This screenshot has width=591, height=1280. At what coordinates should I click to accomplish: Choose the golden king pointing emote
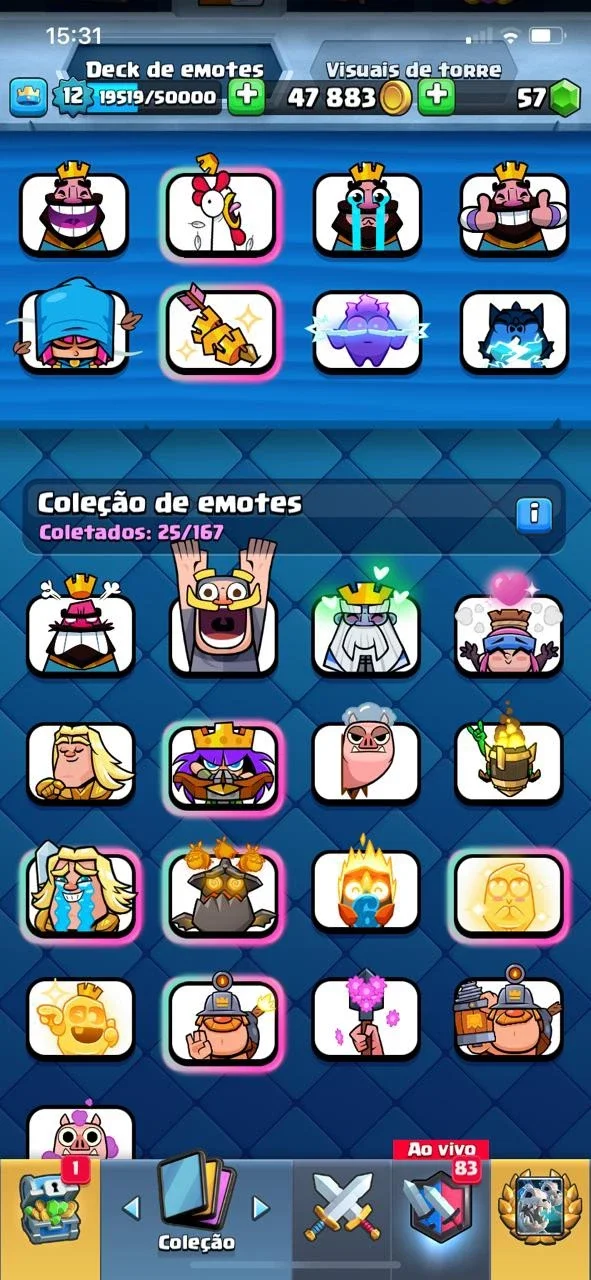coord(80,1017)
